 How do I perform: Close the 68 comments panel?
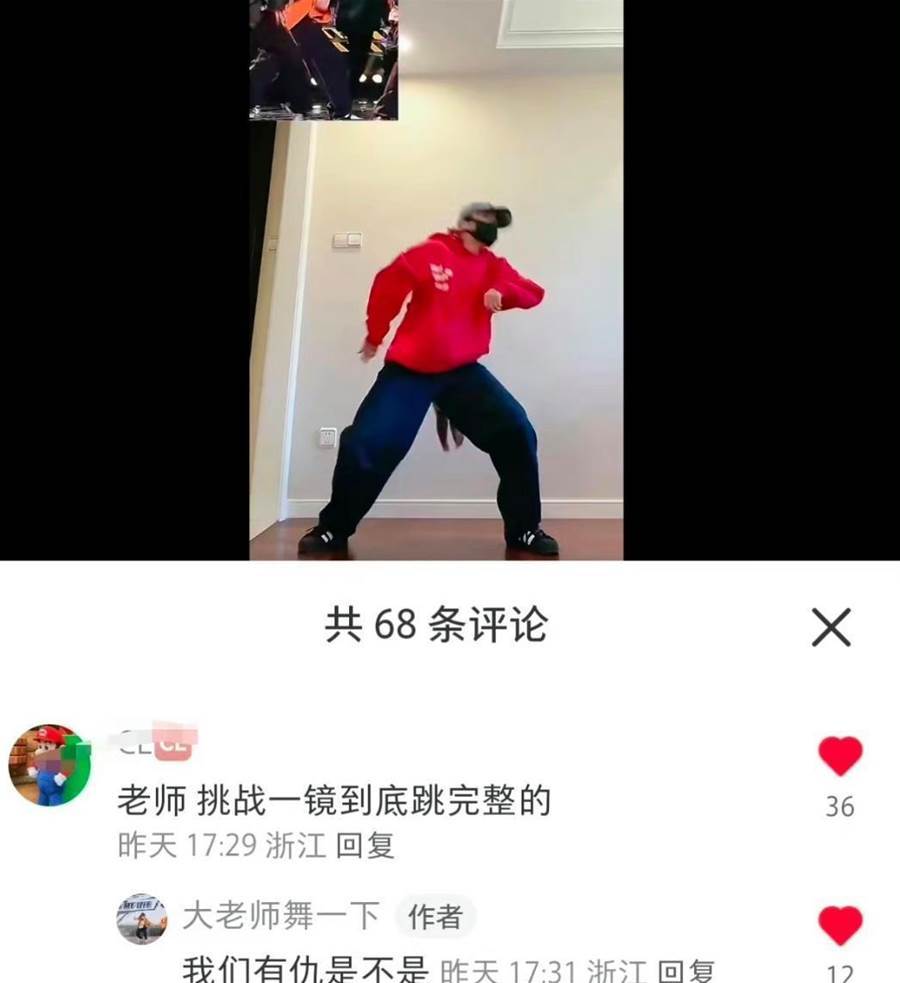tap(830, 628)
